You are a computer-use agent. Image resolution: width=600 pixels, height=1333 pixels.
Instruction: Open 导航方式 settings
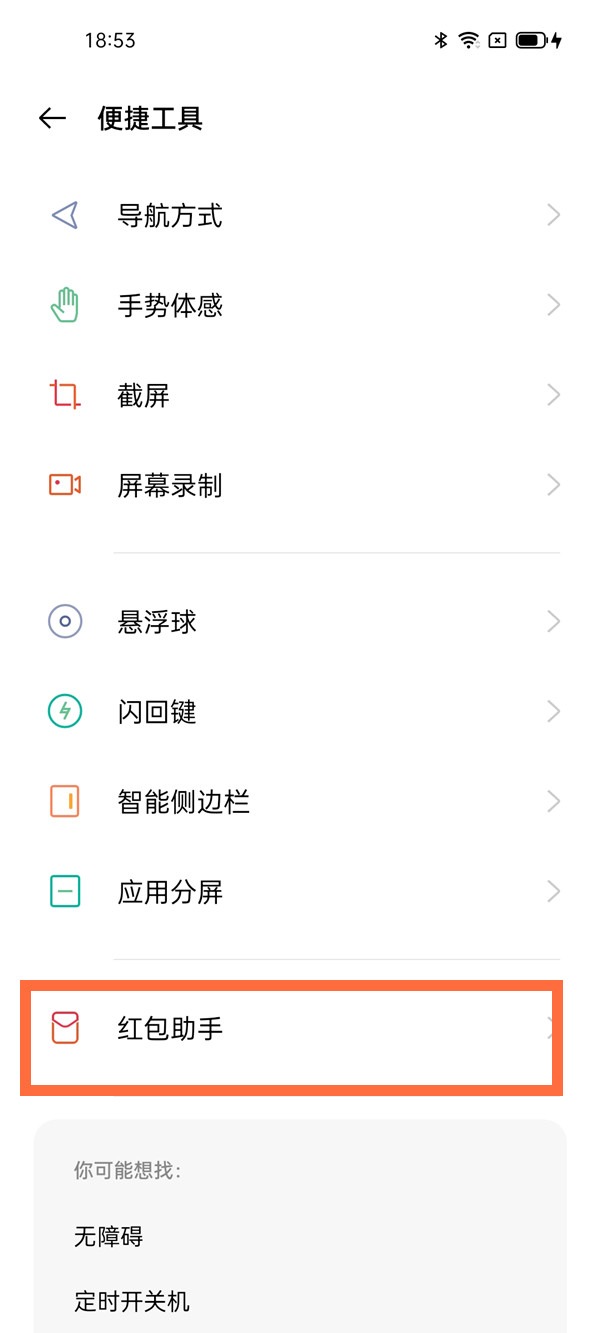click(x=300, y=215)
